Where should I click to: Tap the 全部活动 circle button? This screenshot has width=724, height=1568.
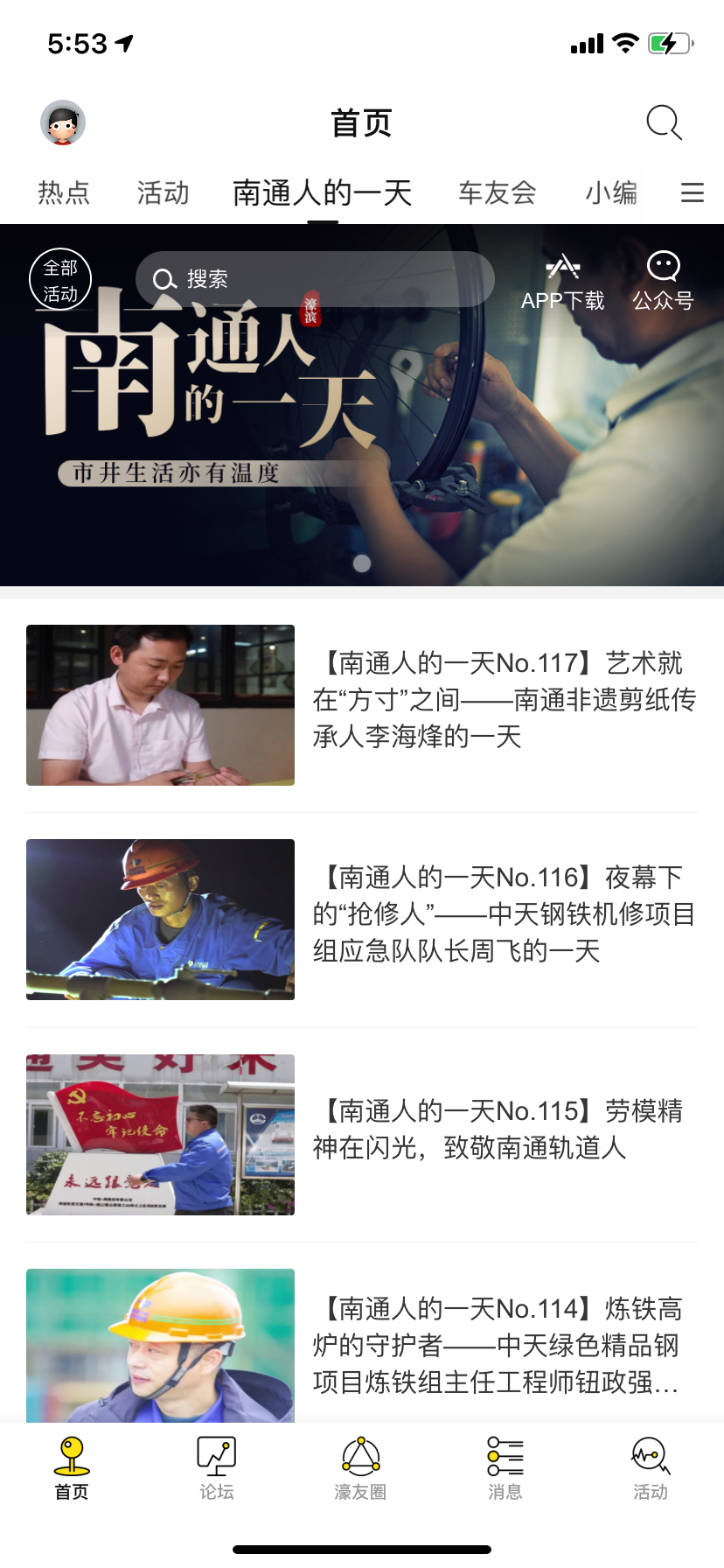click(60, 280)
